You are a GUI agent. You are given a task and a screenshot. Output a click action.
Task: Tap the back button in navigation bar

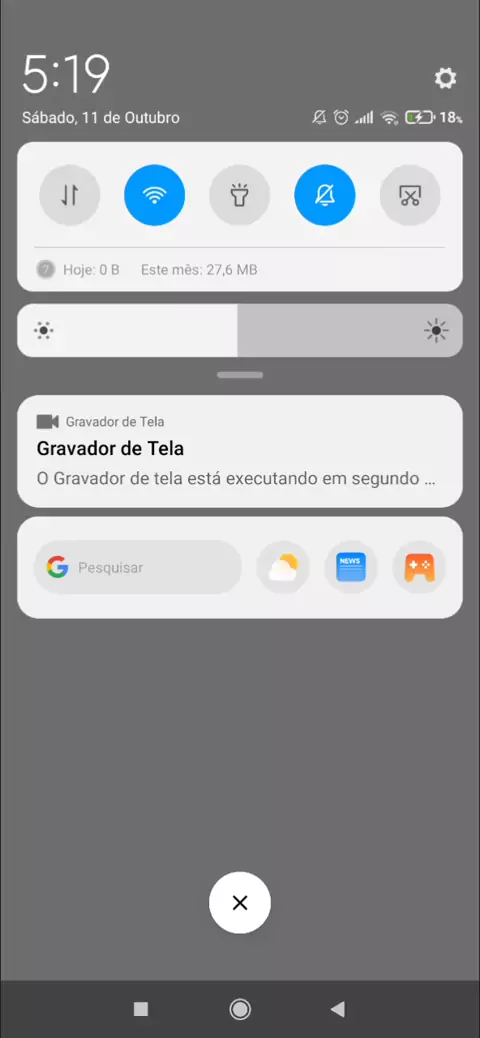pos(338,1009)
